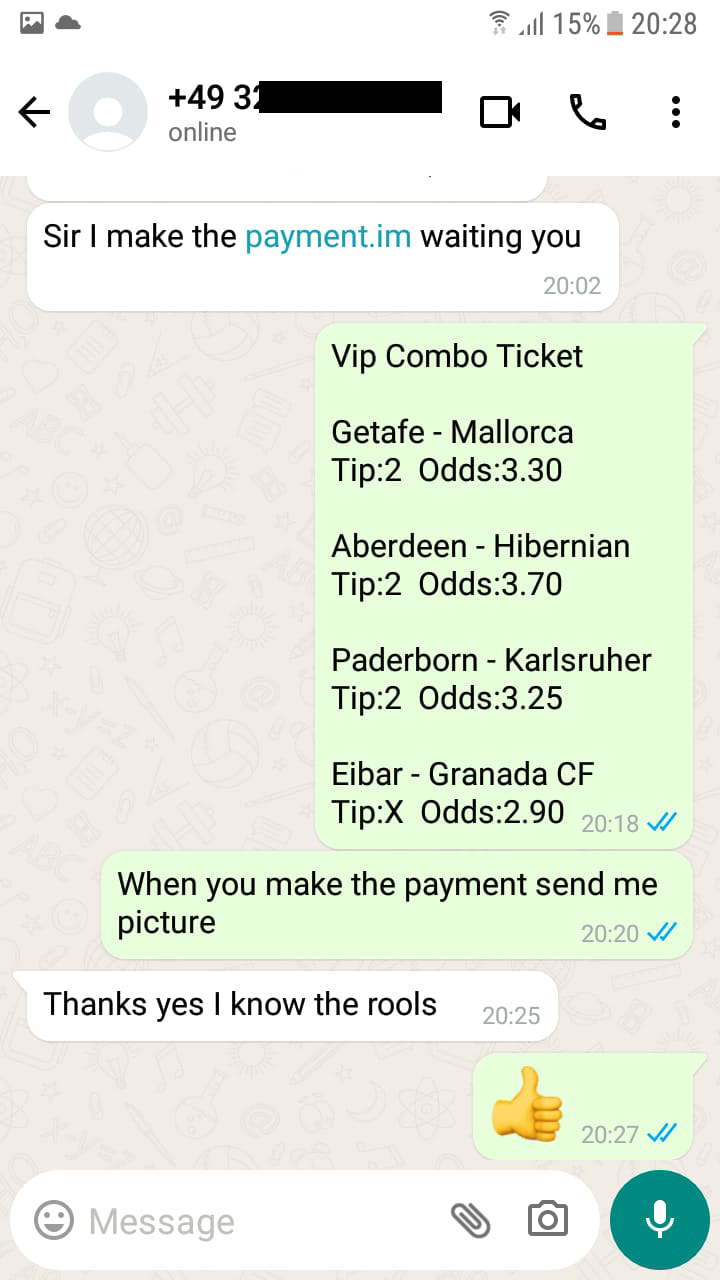
Task: Start a voice call with this contact
Action: click(x=588, y=112)
